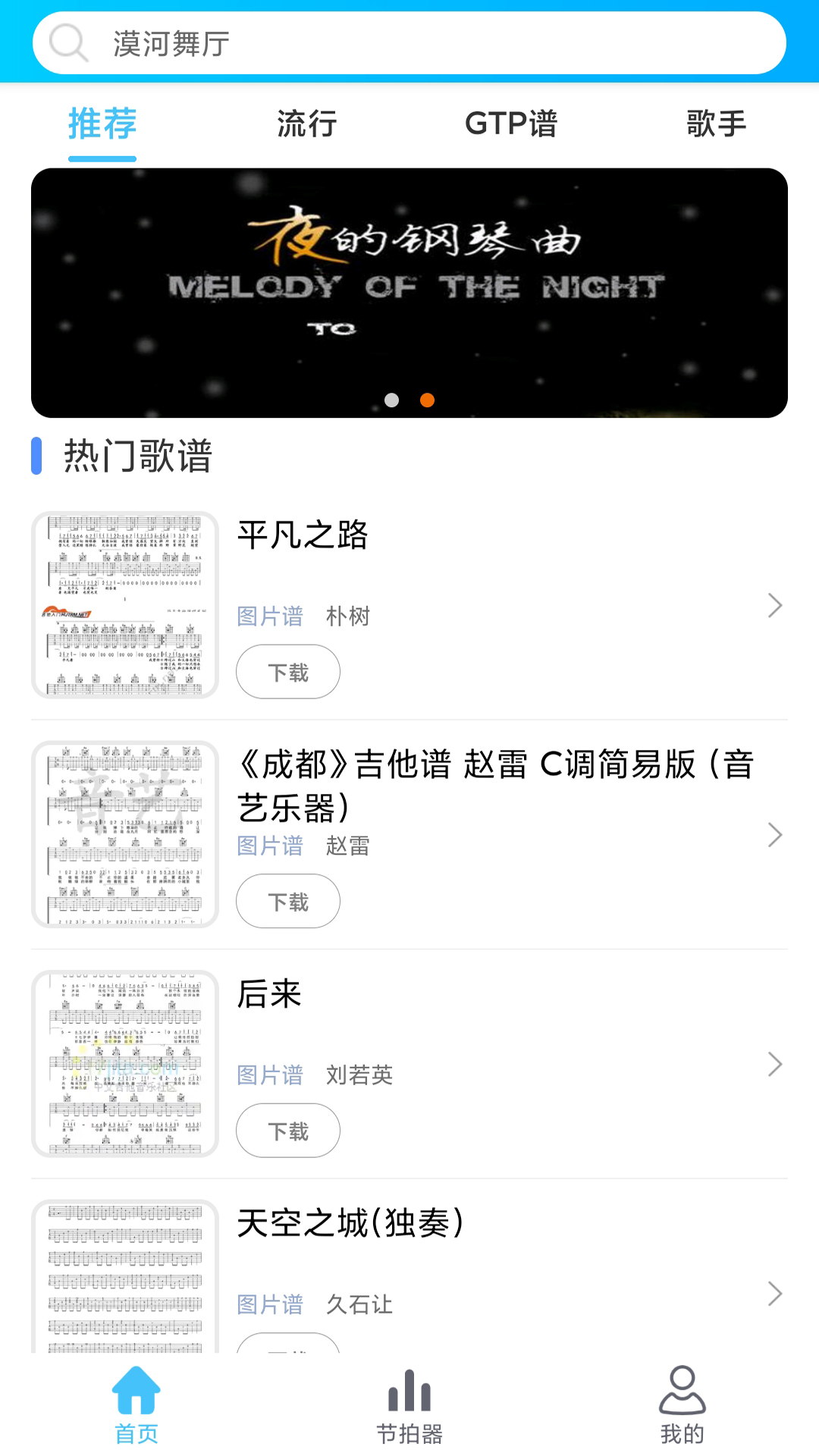Open the 《成都》吉他谱 赵雷 sheet
This screenshot has width=819, height=1456.
pyautogui.click(x=494, y=785)
